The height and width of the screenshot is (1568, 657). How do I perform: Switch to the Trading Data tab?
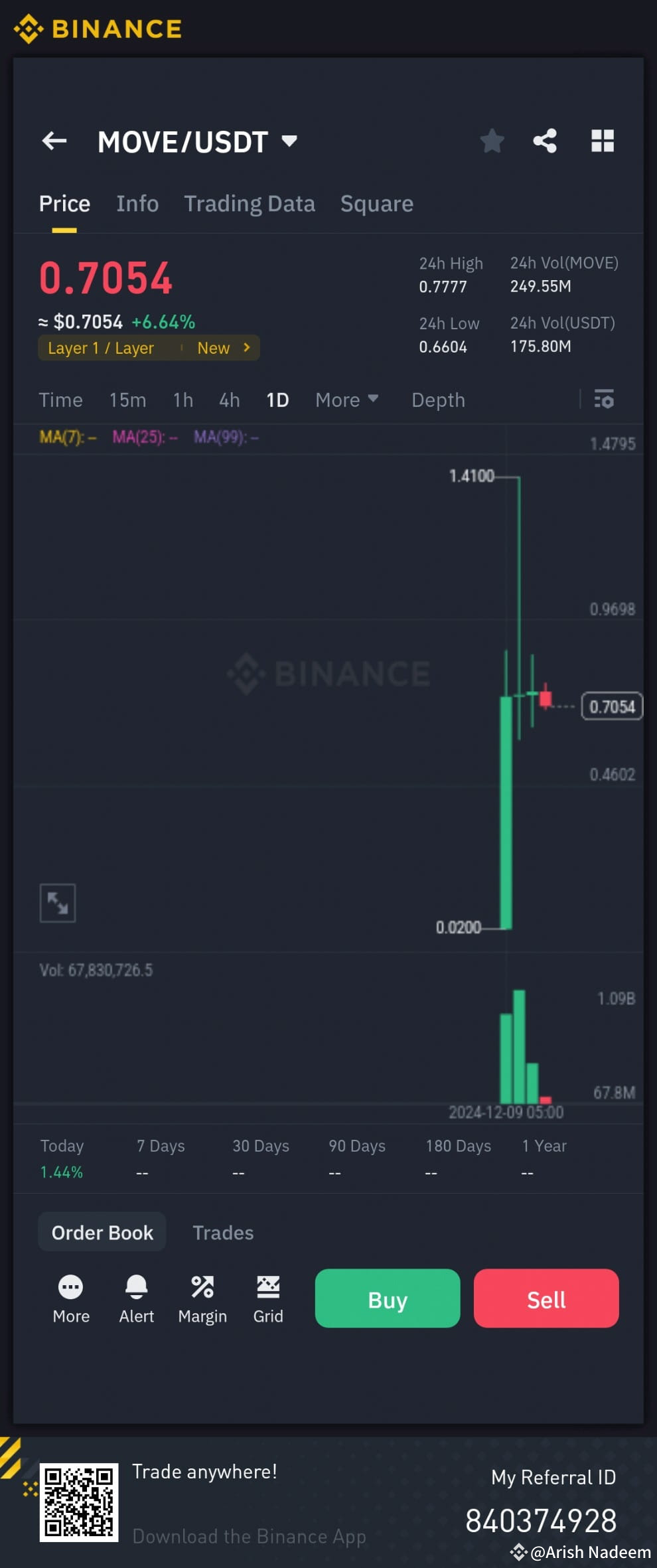[250, 203]
